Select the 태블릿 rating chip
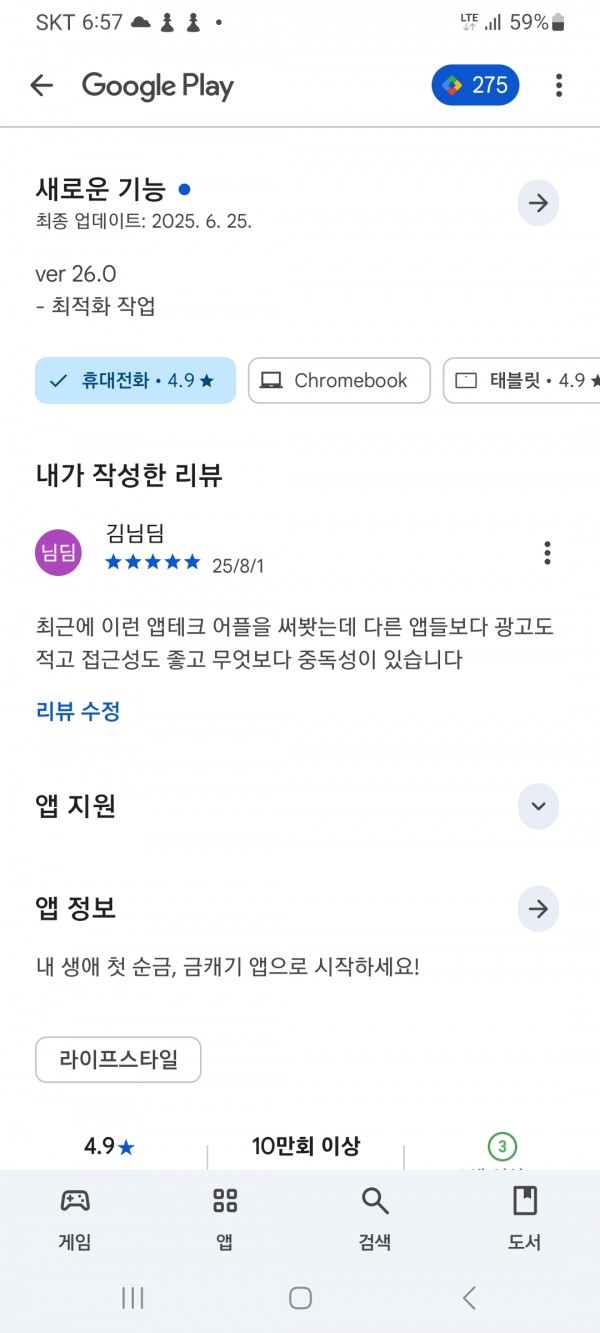The image size is (600, 1333). [x=522, y=380]
